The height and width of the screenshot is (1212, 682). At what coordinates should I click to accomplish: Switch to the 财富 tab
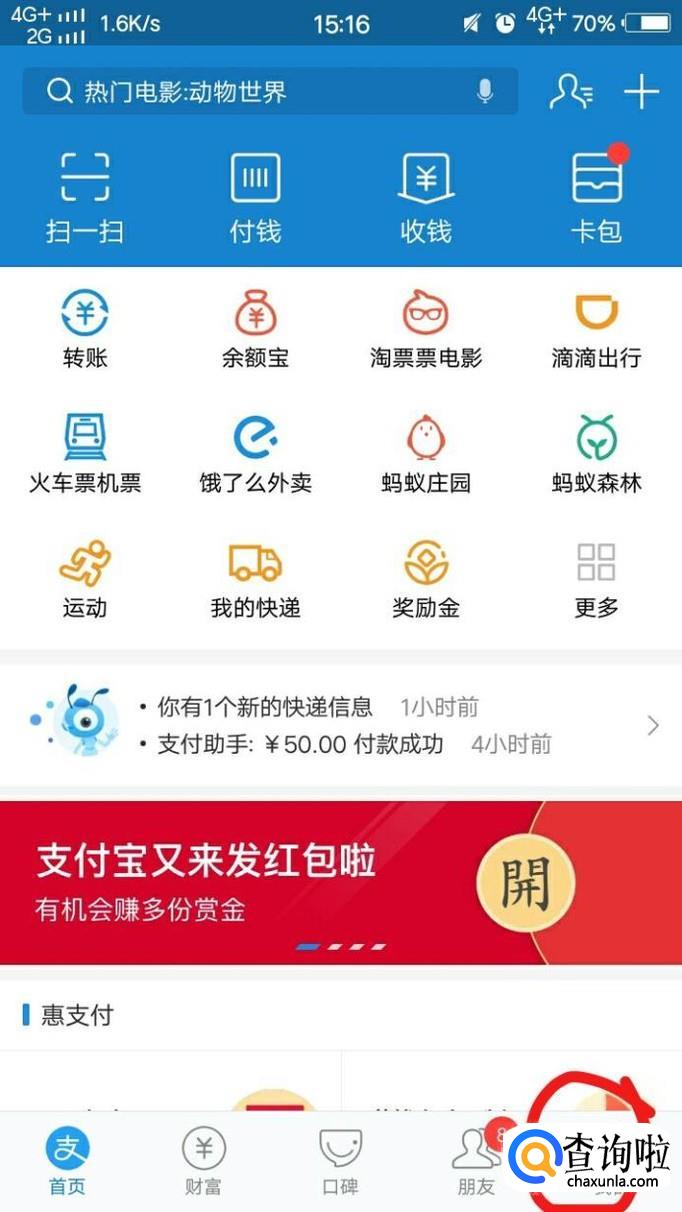pyautogui.click(x=204, y=1162)
